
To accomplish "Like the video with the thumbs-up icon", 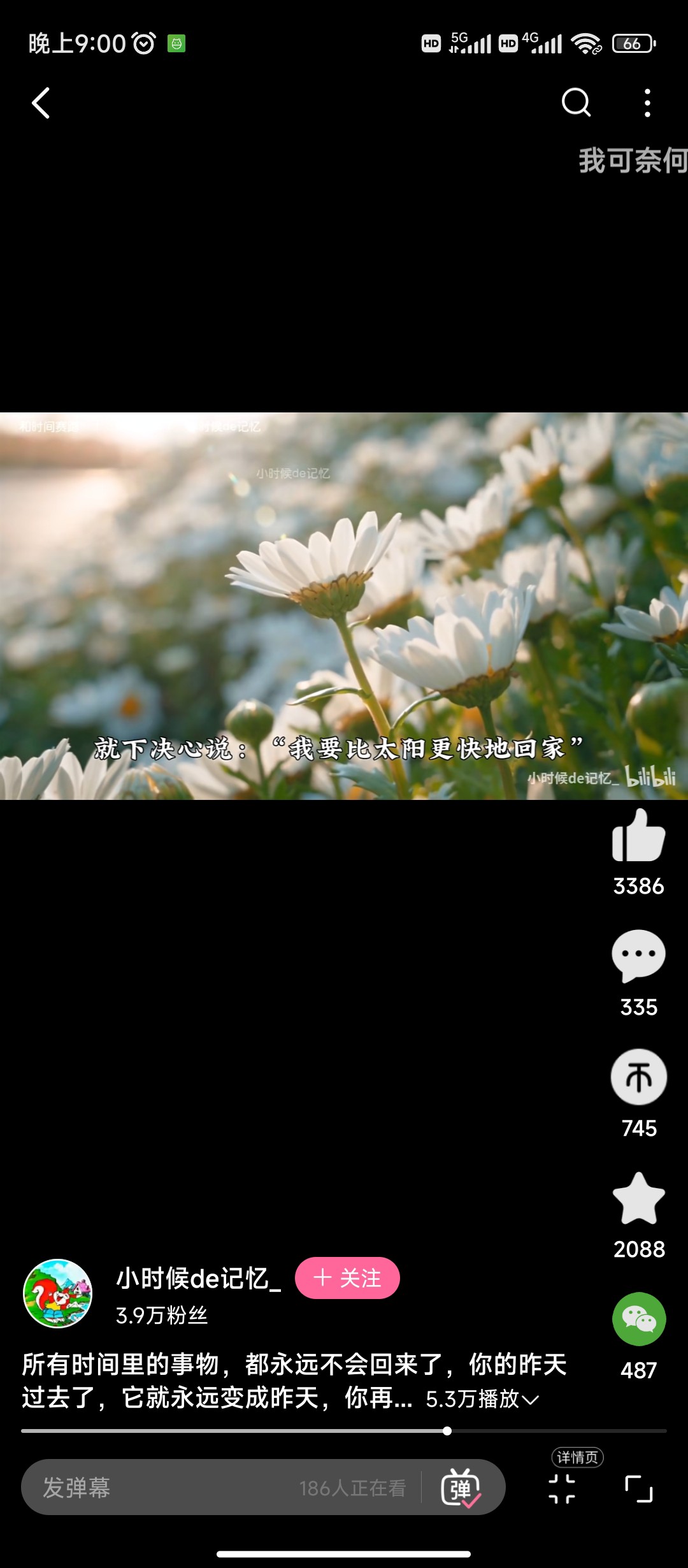I will point(638,836).
